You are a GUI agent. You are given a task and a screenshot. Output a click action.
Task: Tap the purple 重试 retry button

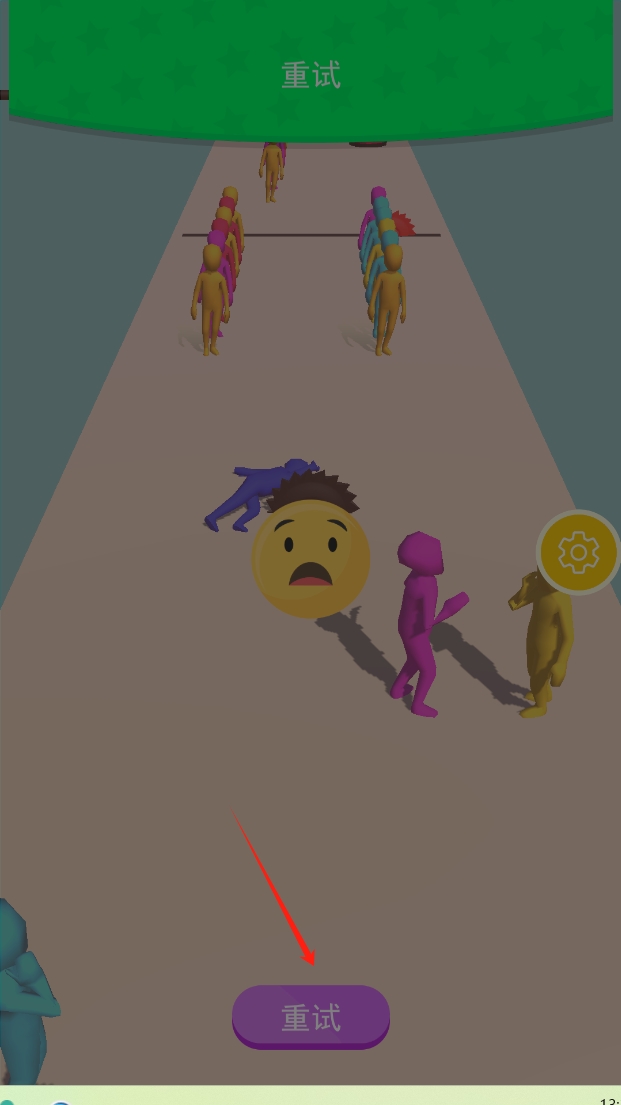point(310,1017)
